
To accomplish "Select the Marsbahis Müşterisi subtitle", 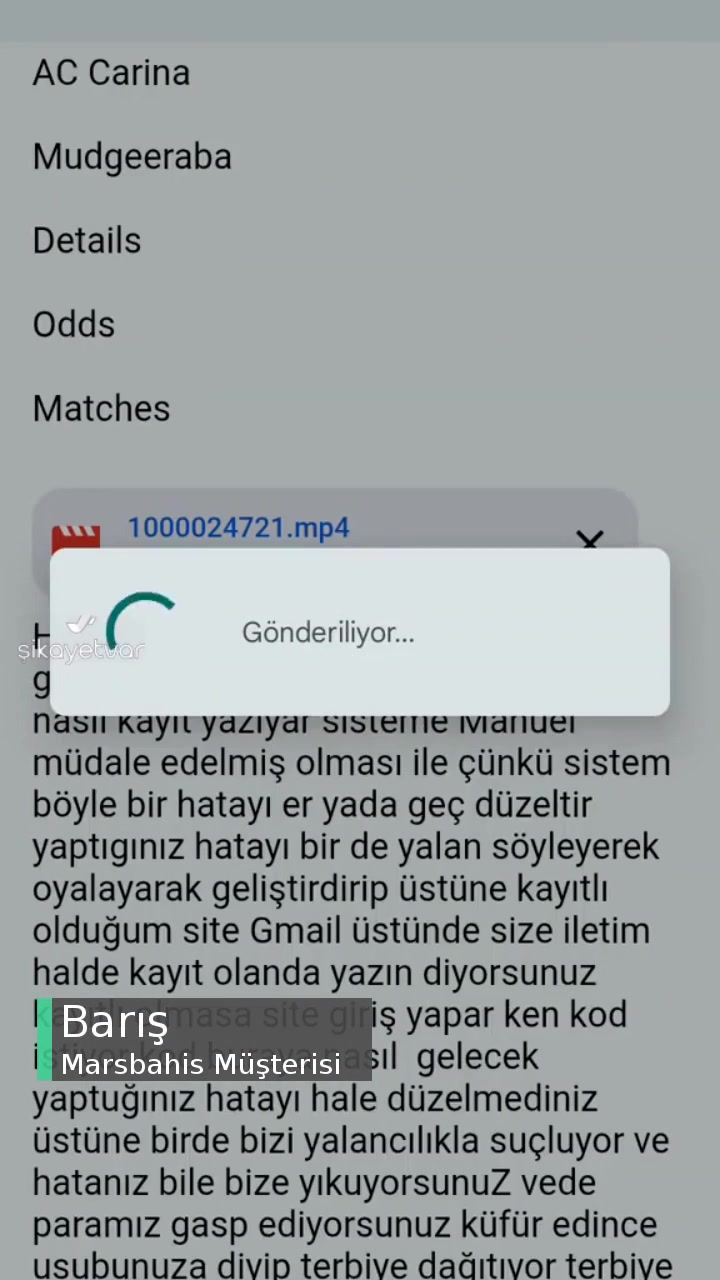I will point(200,1064).
